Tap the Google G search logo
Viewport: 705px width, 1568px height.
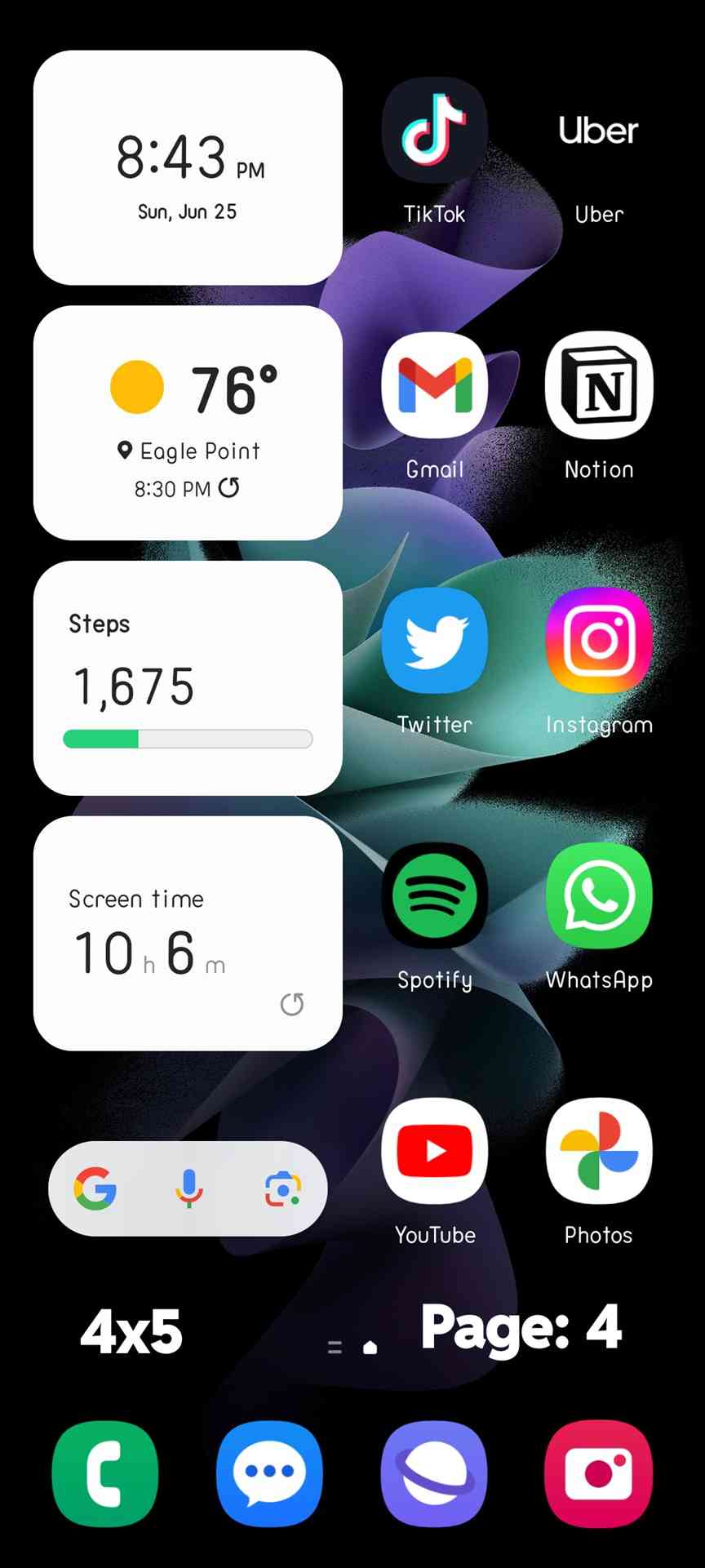coord(95,1188)
